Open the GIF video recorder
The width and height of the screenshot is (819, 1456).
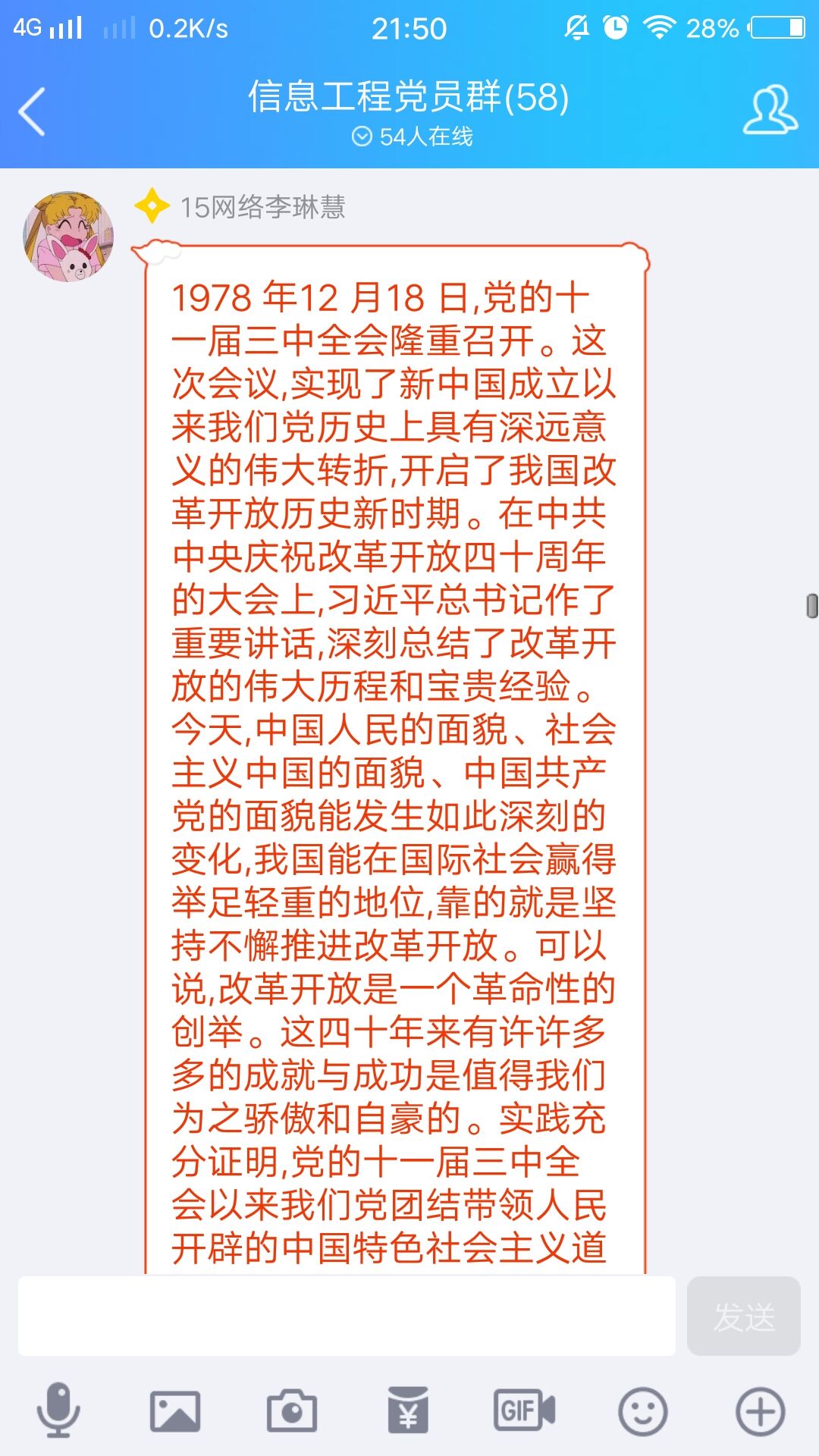tap(525, 1410)
